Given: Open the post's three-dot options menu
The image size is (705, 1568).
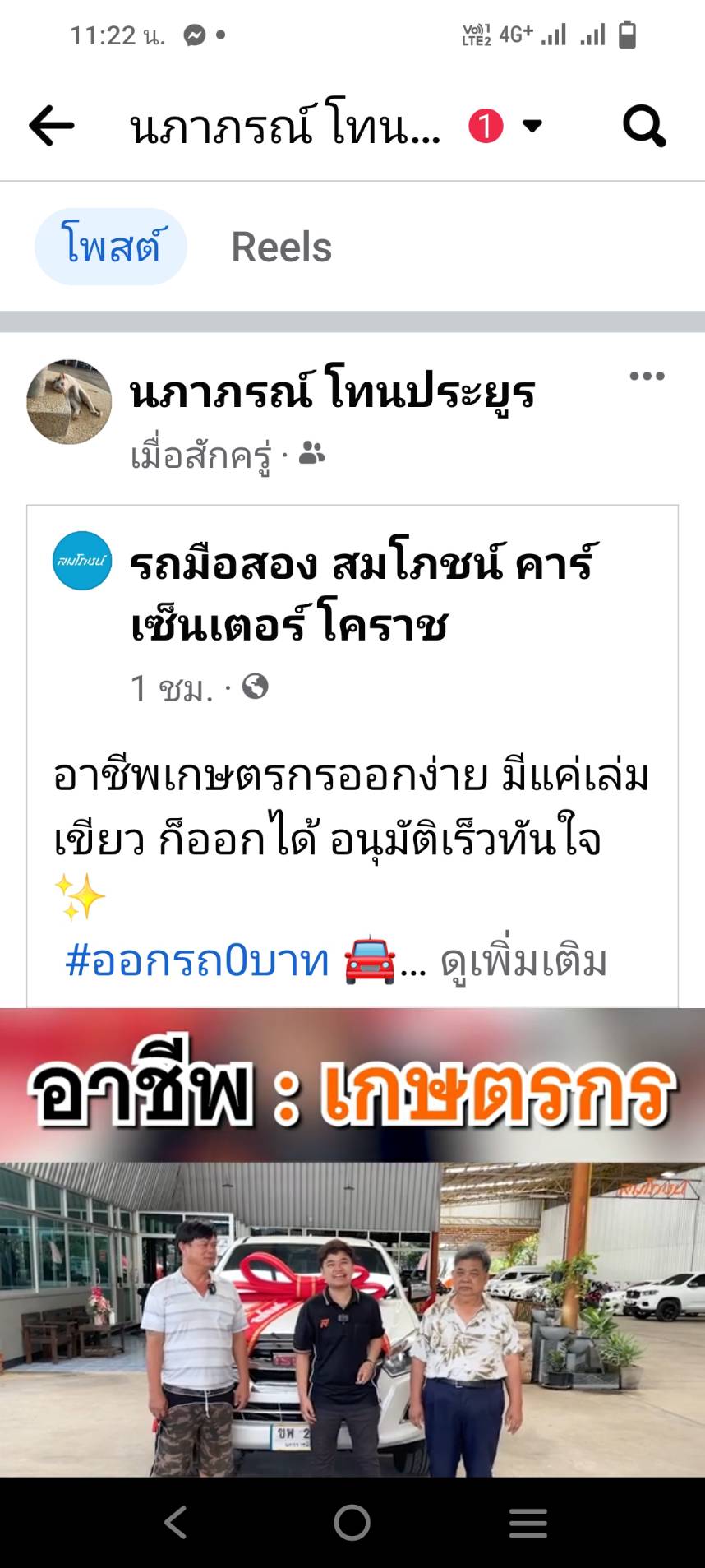Looking at the screenshot, I should point(647,377).
